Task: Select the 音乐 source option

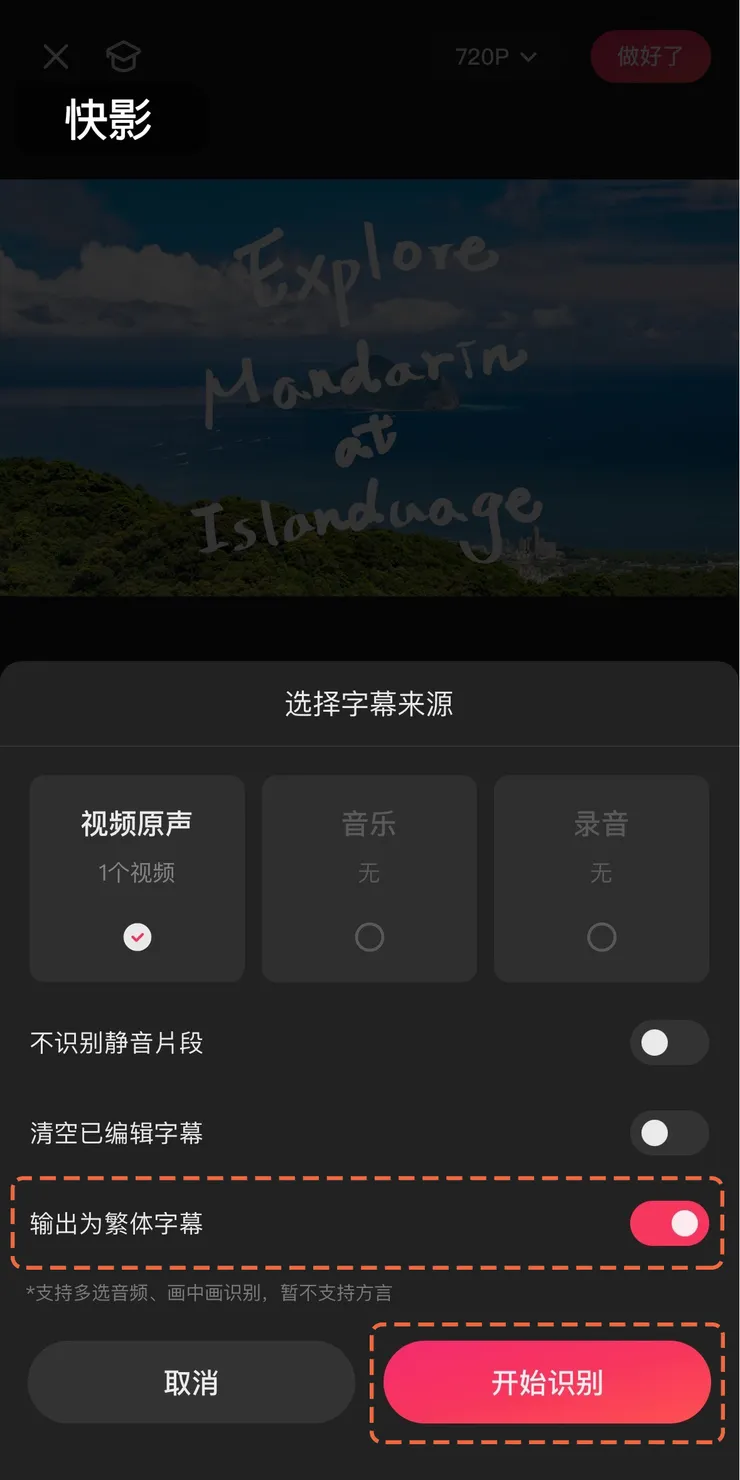Action: [x=369, y=878]
